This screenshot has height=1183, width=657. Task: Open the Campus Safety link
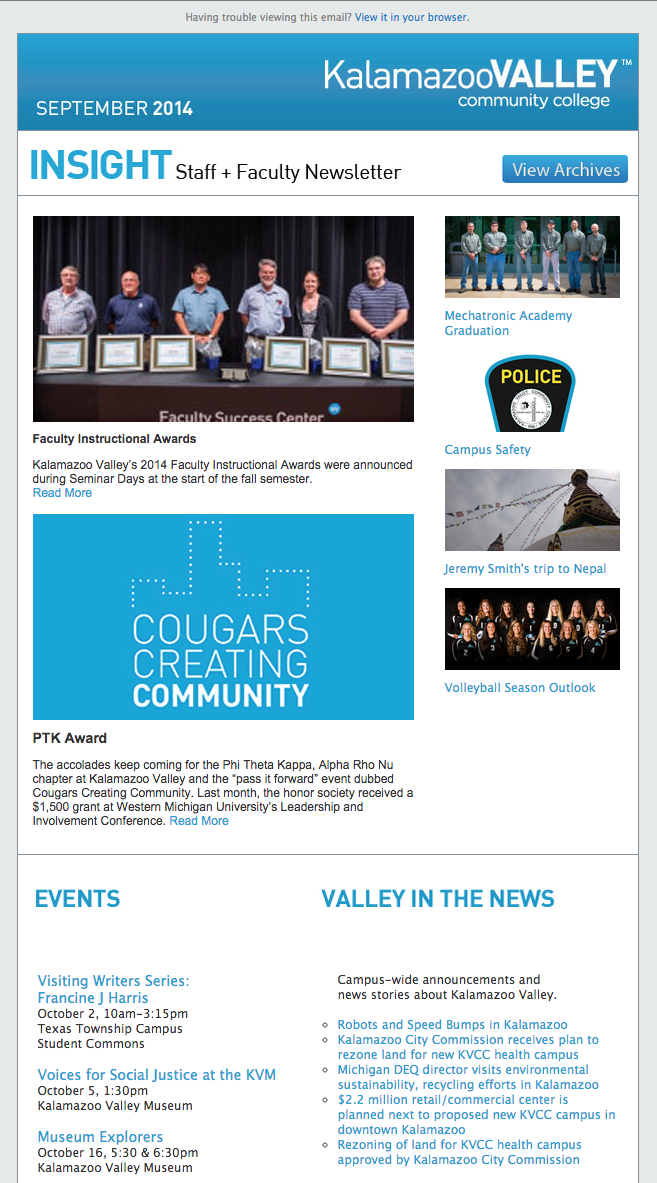(487, 450)
